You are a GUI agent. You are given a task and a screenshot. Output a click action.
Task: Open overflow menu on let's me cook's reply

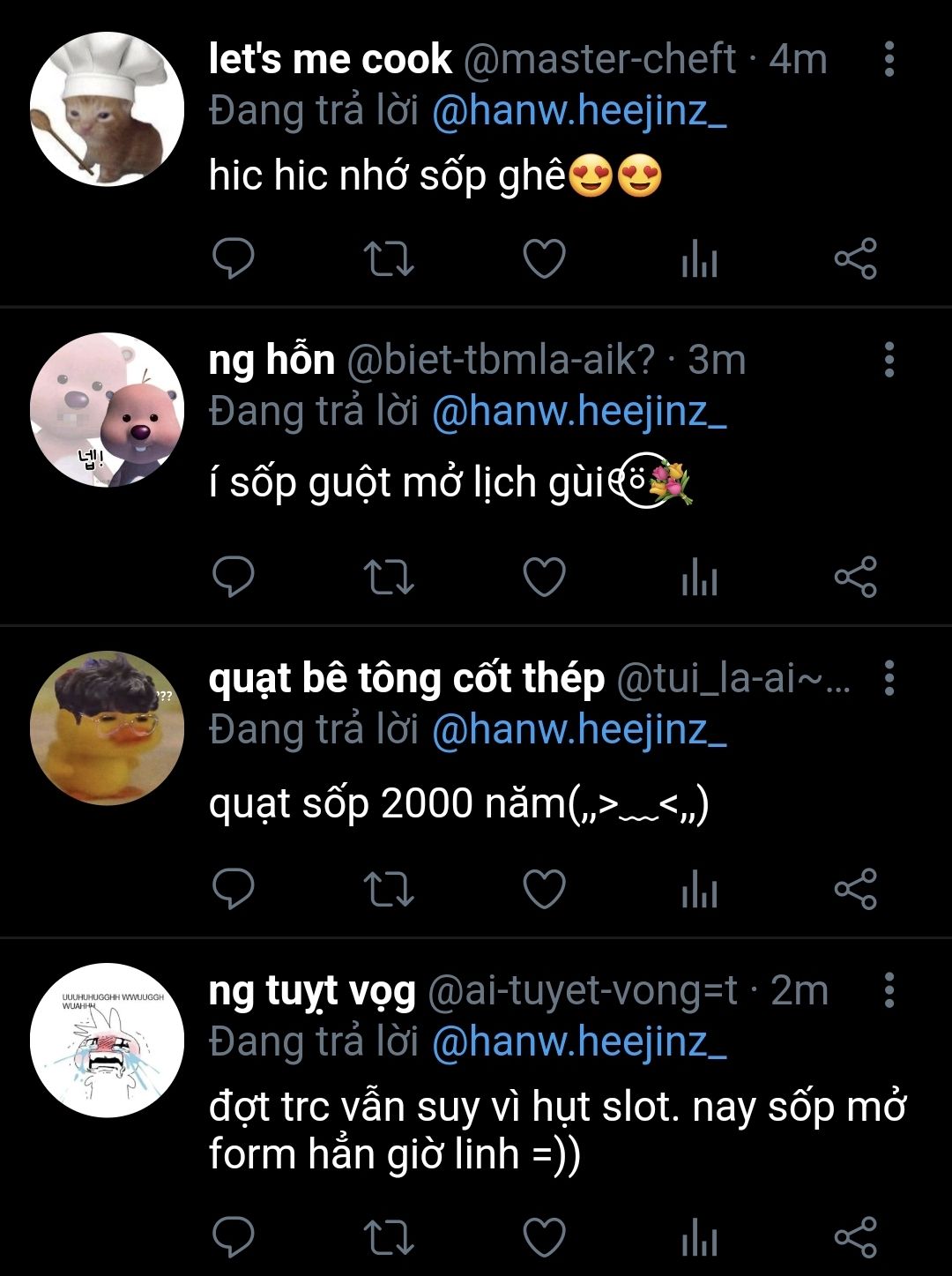889,59
